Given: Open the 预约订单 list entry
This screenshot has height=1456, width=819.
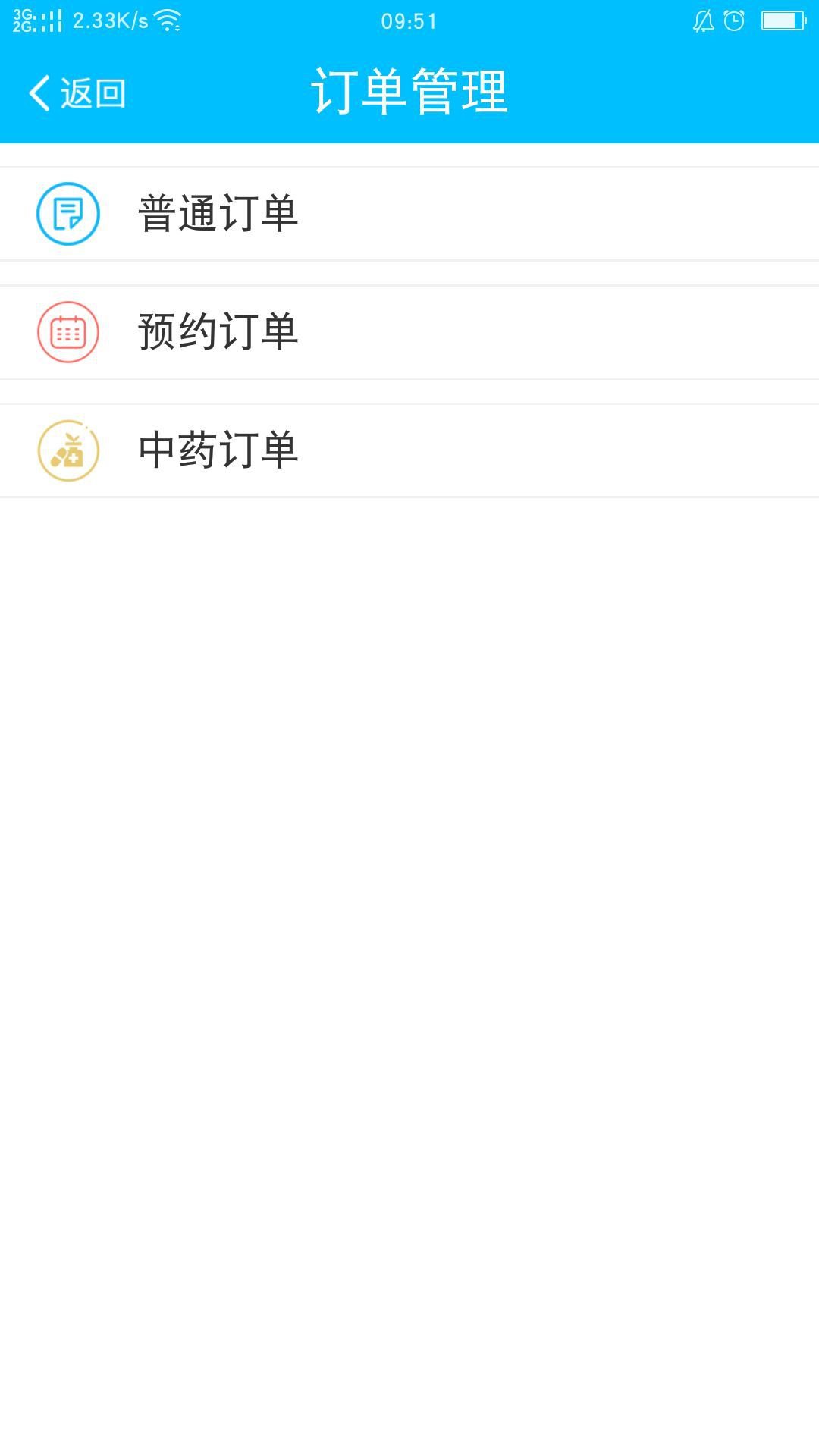Looking at the screenshot, I should 409,331.
